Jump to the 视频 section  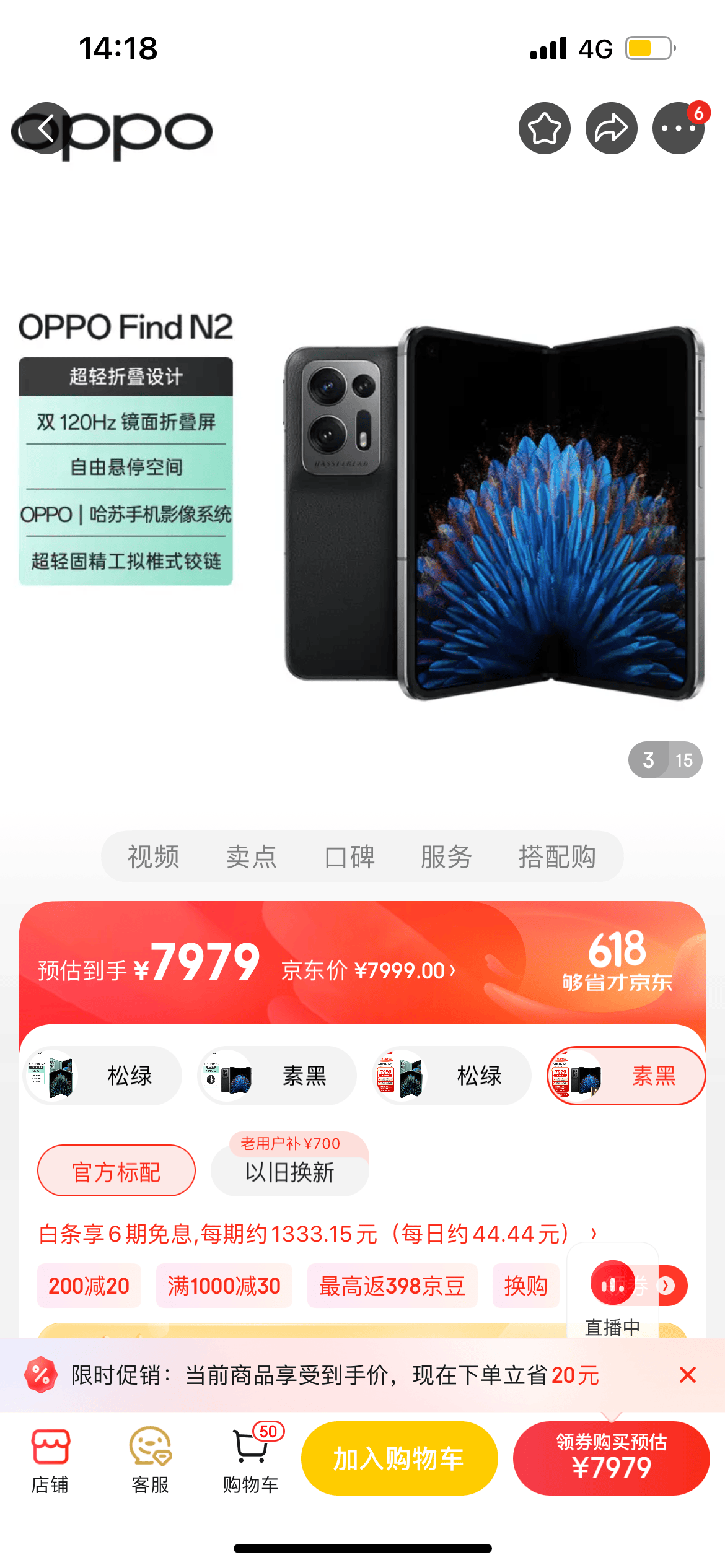pyautogui.click(x=154, y=856)
